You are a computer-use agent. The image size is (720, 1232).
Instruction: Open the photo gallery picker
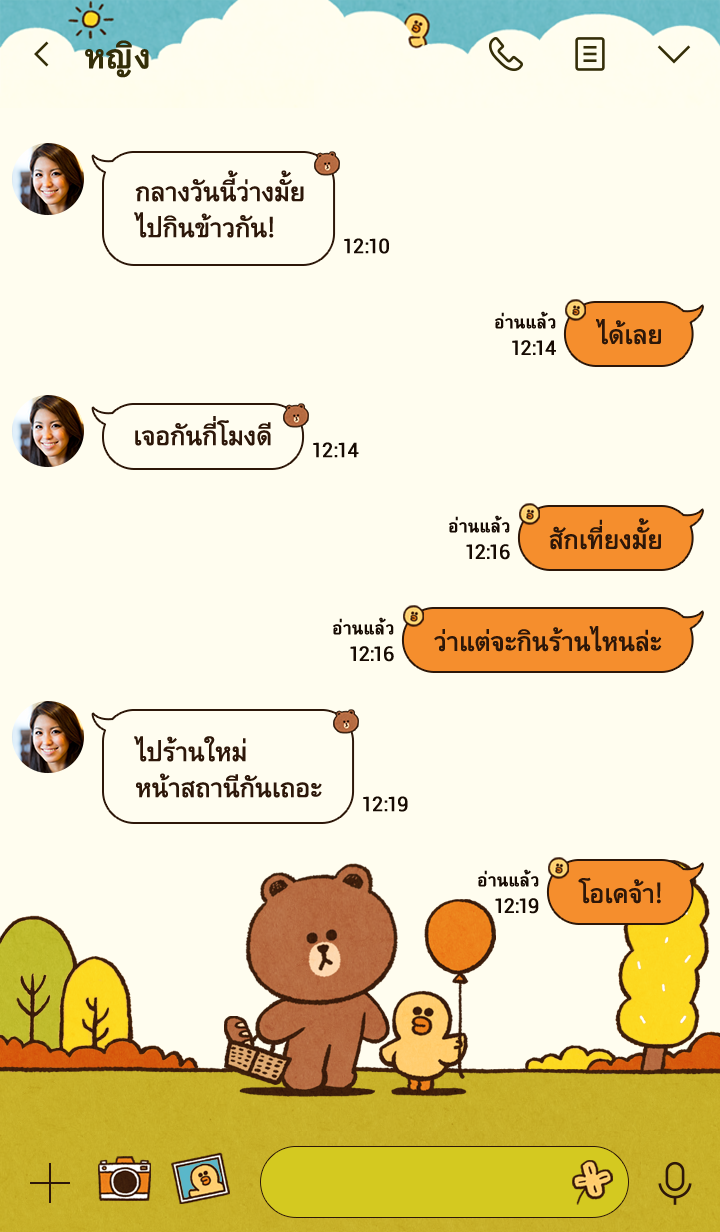pos(200,1180)
